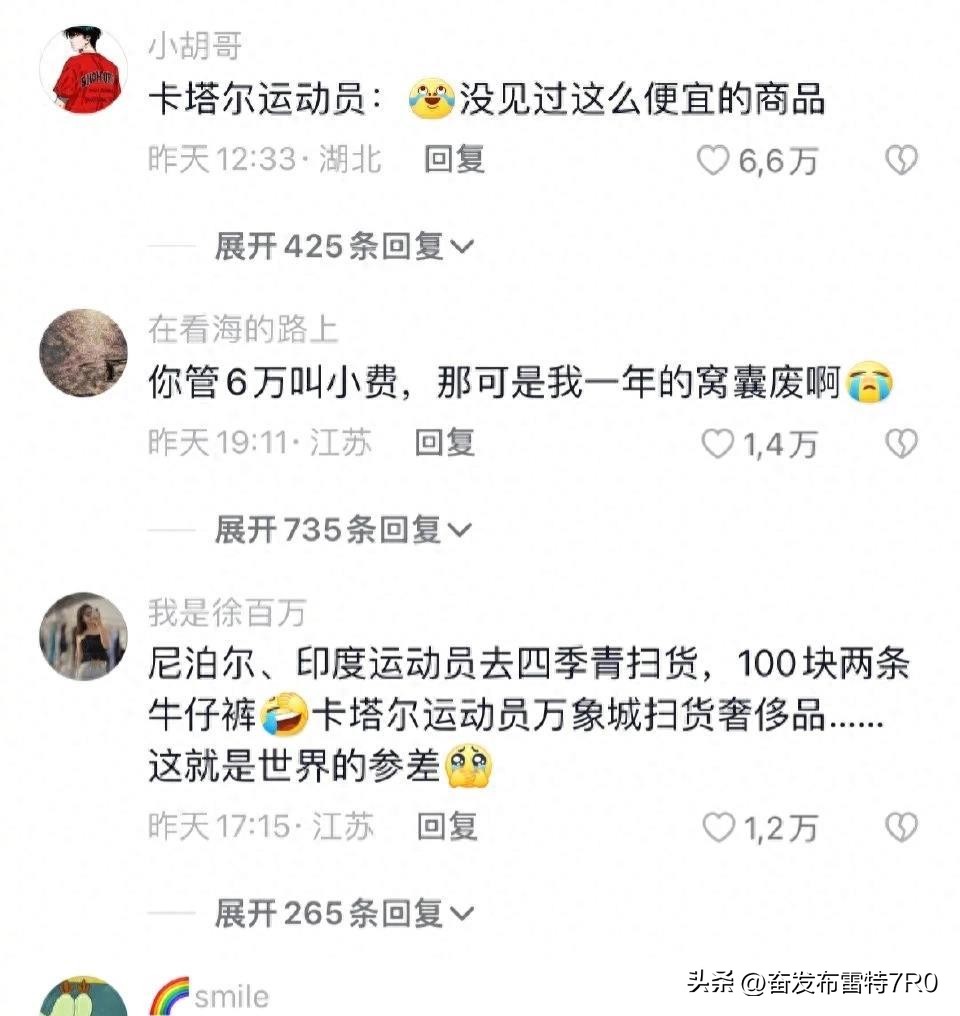Screen dimensions: 960x1016
Task: Click 在看海的路上's avatar
Action: click(84, 350)
